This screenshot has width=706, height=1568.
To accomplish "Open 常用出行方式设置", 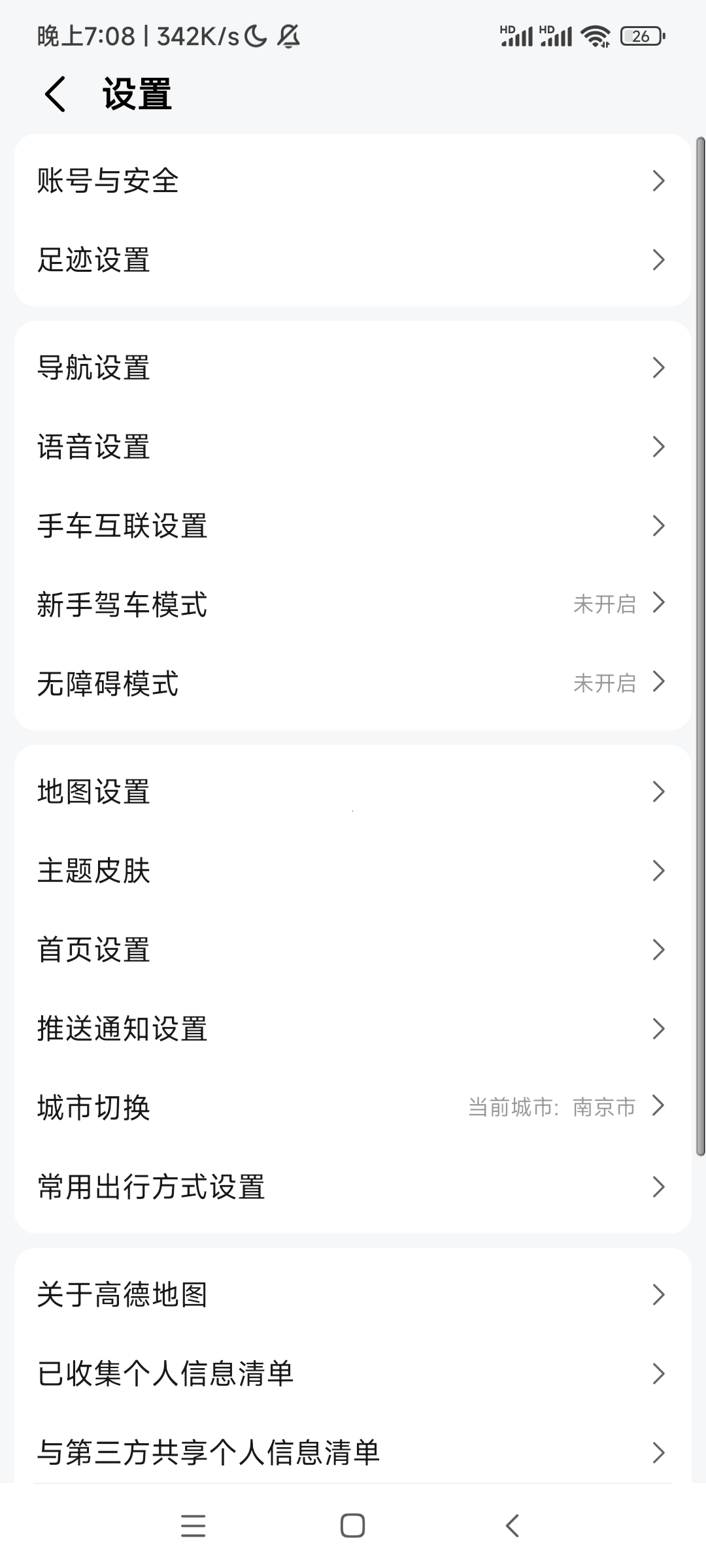I will click(x=353, y=1186).
